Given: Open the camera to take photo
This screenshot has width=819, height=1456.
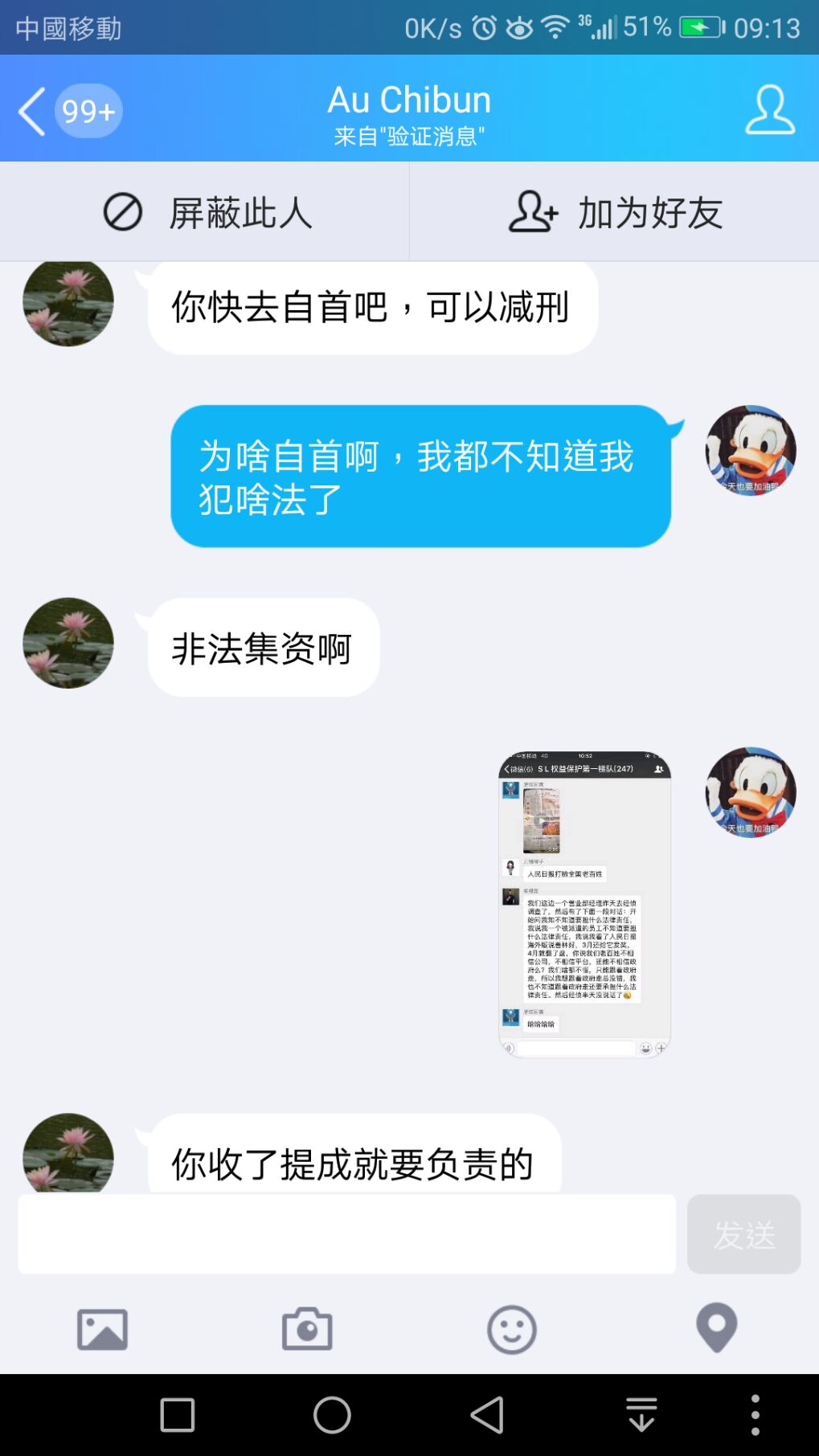Looking at the screenshot, I should coord(307,1329).
